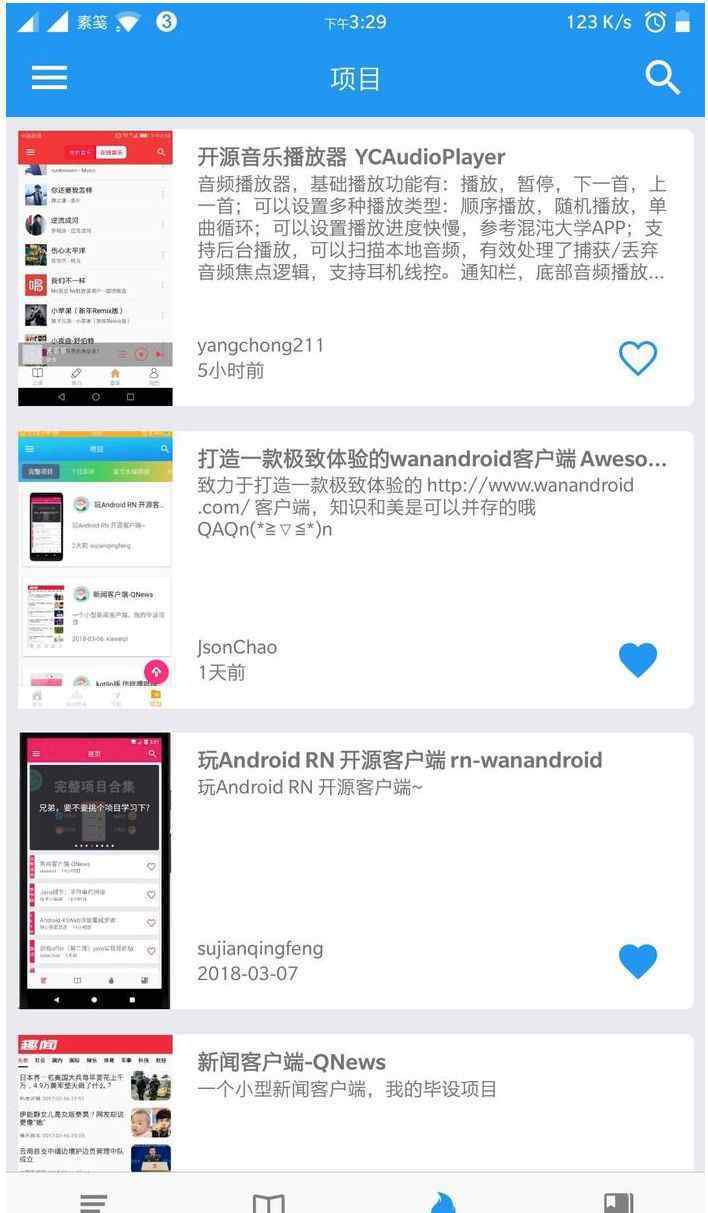Open the 打造一款极致体验的wanandroid客户端 card

coord(355,570)
